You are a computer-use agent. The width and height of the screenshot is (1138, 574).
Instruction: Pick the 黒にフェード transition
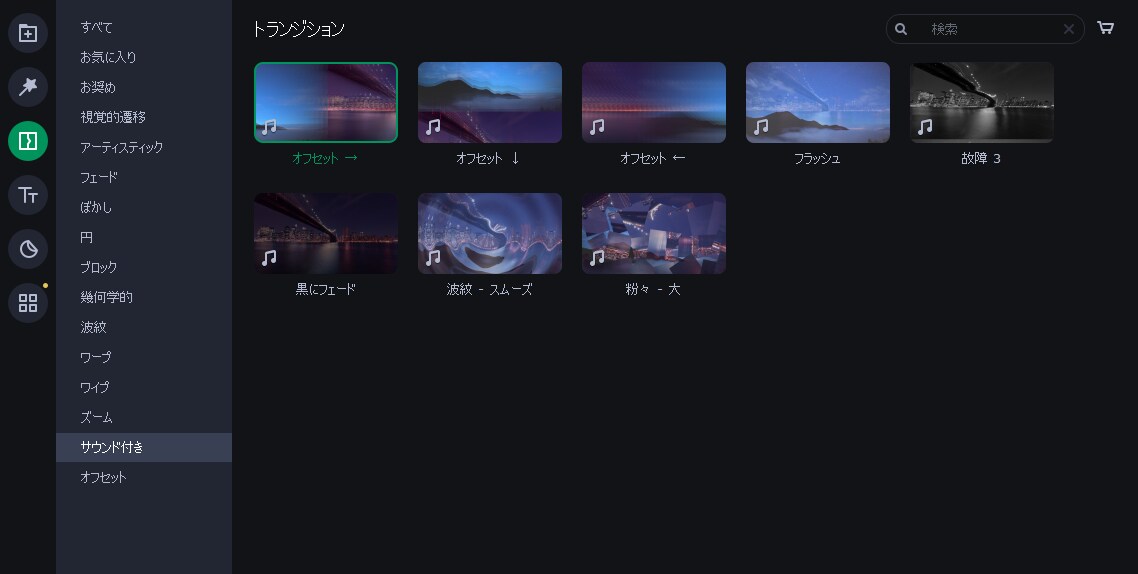[x=326, y=234]
